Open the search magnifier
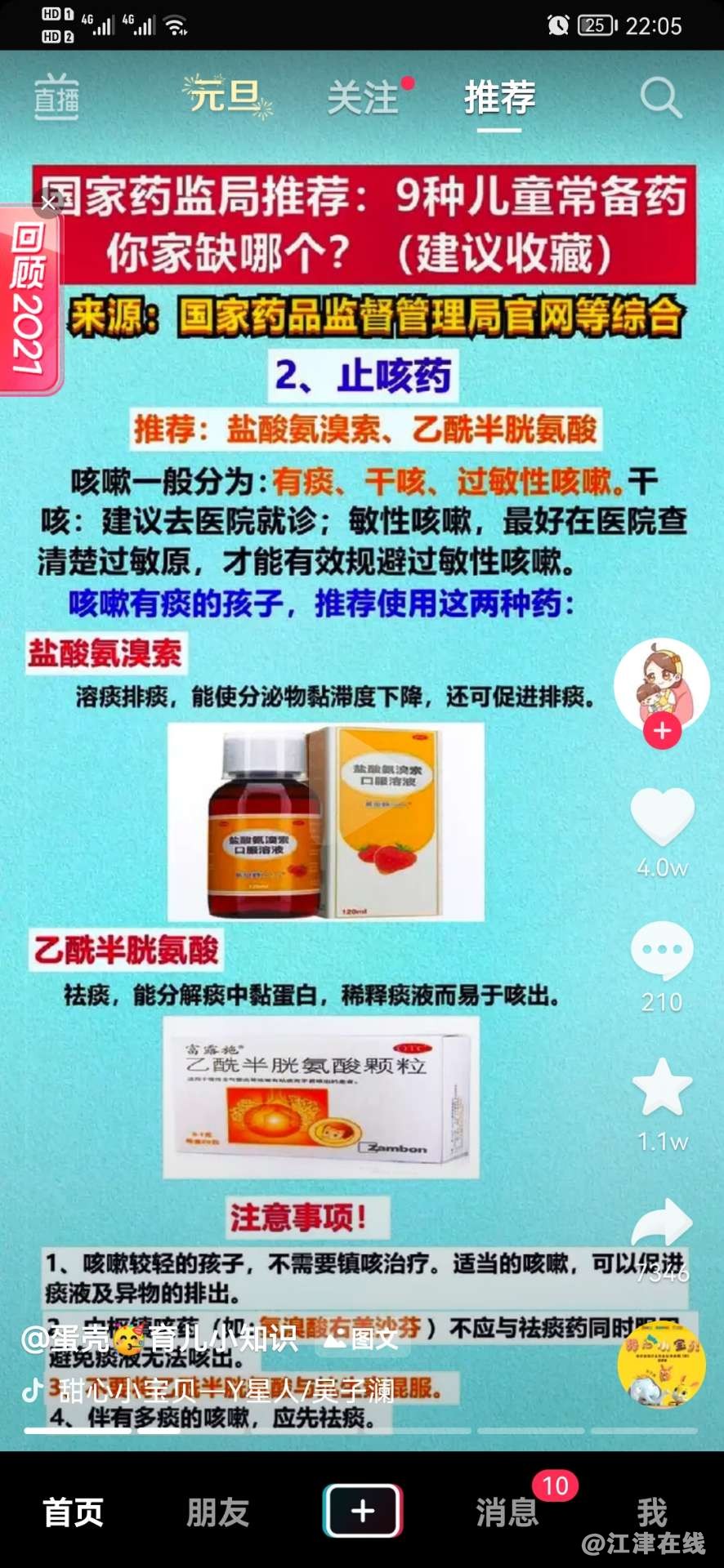This screenshot has width=724, height=1568. pos(660,98)
